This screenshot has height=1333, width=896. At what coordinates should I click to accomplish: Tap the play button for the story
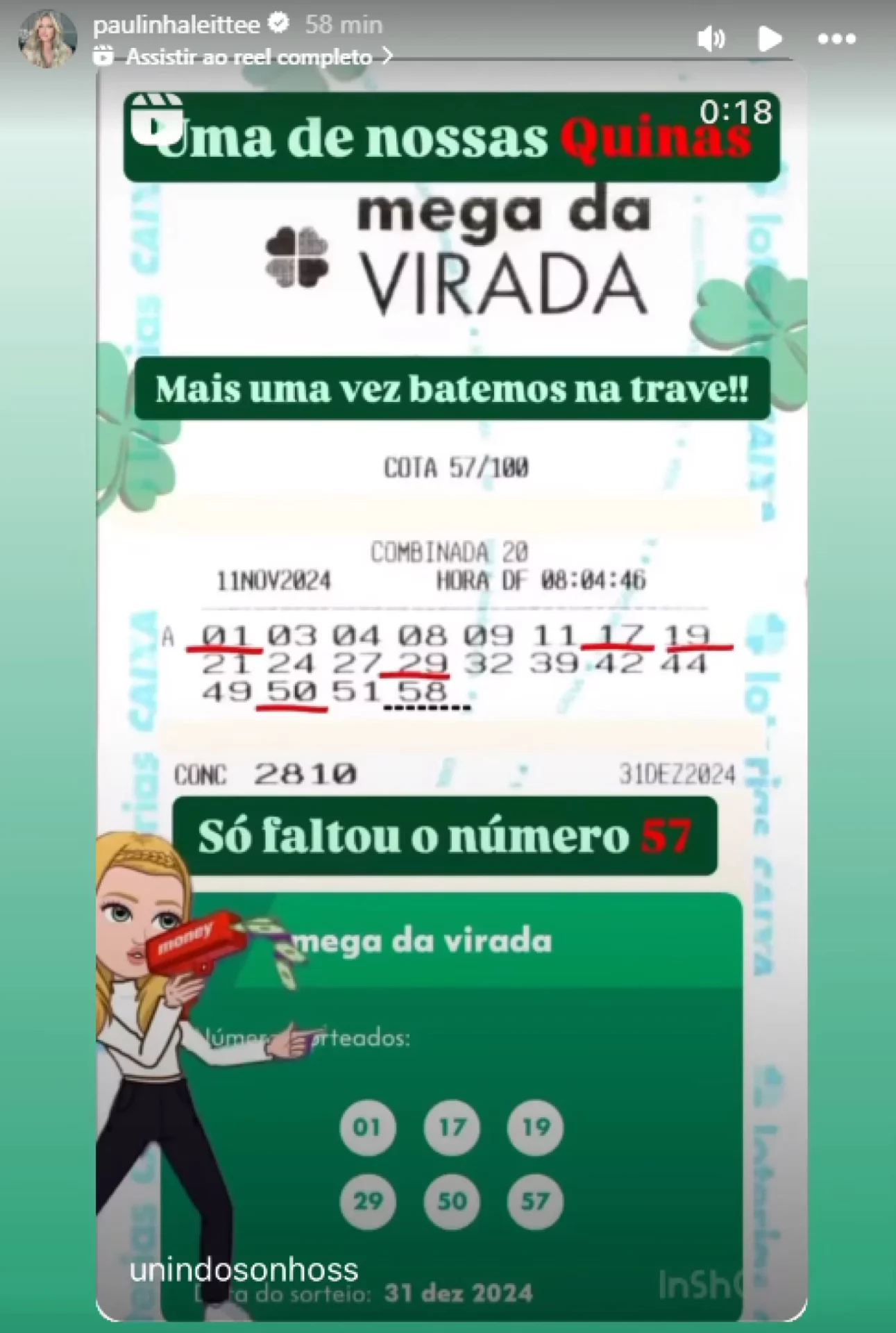pos(769,39)
